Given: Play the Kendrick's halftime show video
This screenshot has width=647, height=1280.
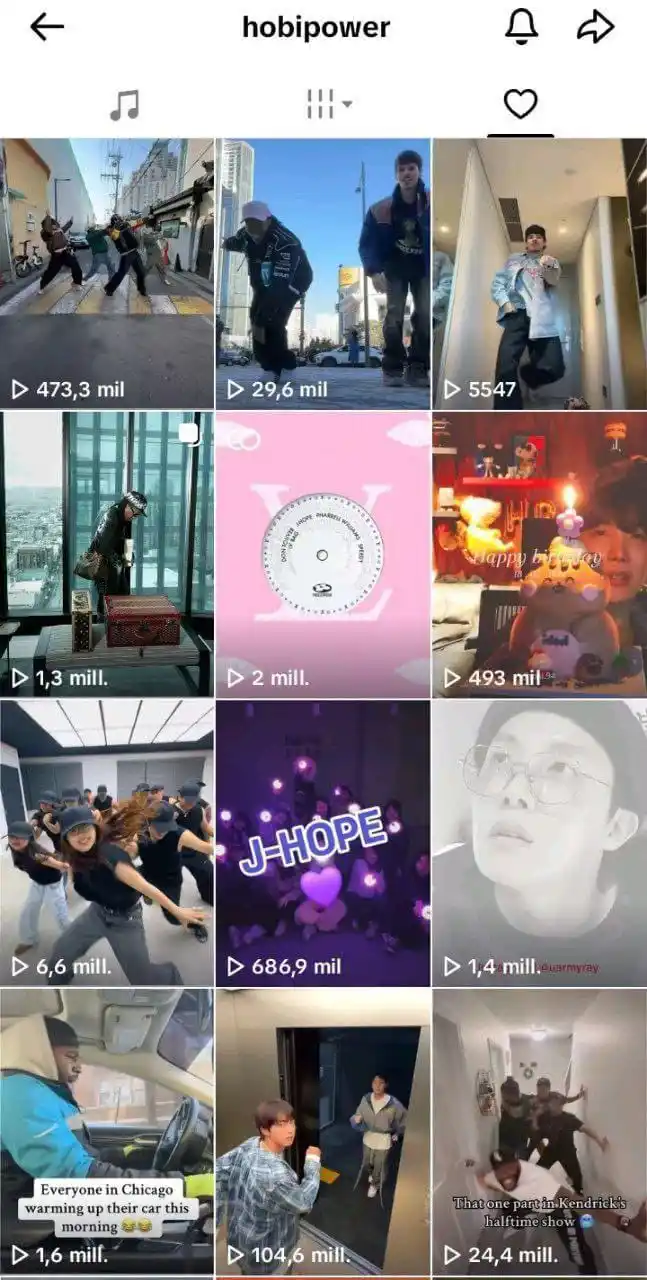Looking at the screenshot, I should tap(539, 1130).
